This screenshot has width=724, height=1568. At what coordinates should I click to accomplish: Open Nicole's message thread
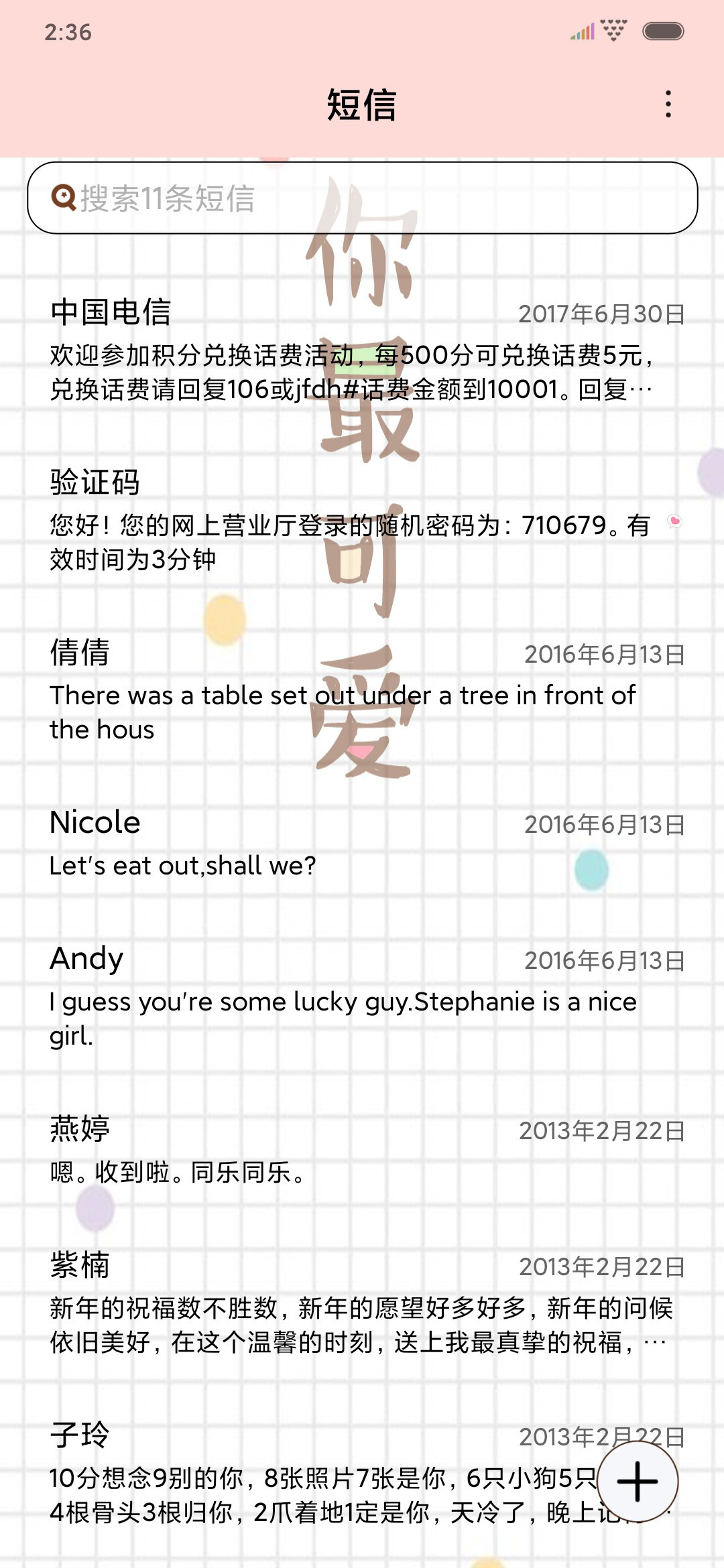pyautogui.click(x=362, y=844)
